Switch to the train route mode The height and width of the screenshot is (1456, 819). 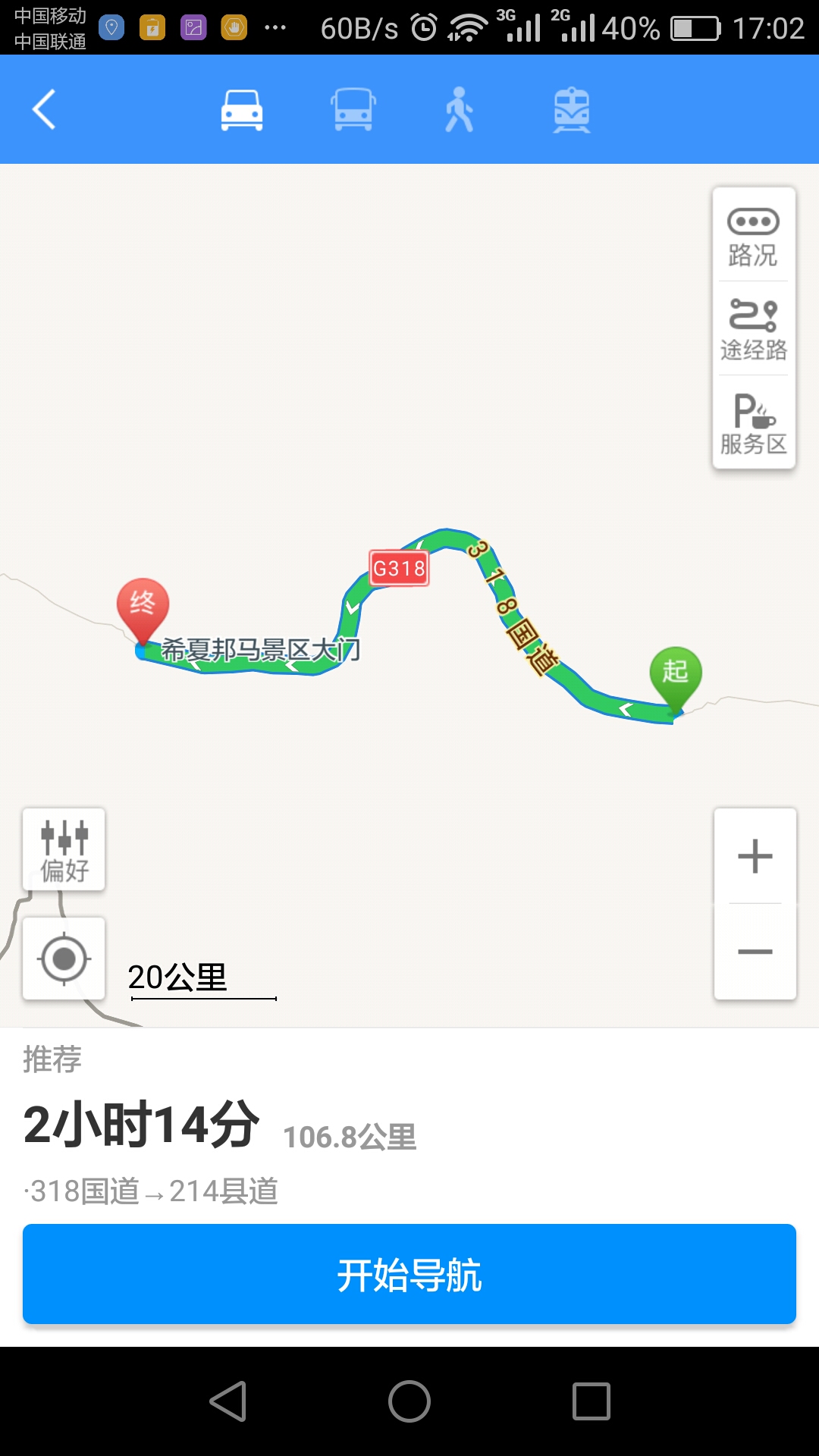coord(572,110)
